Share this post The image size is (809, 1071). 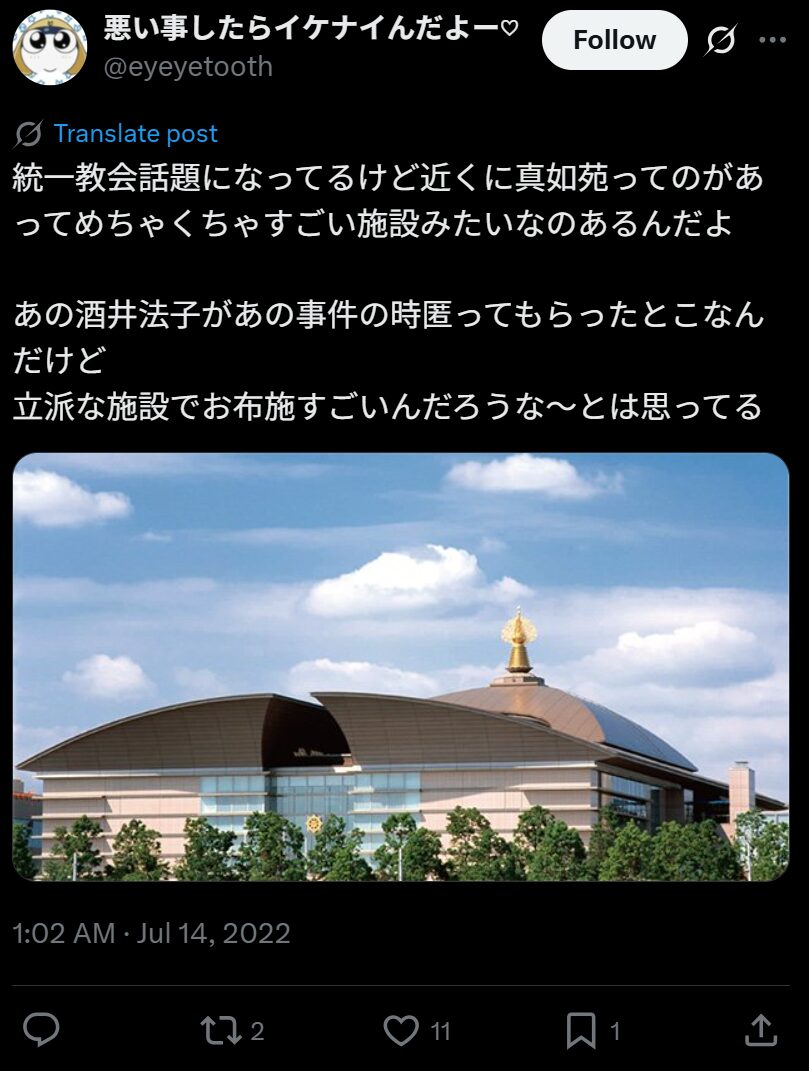click(x=760, y=1030)
